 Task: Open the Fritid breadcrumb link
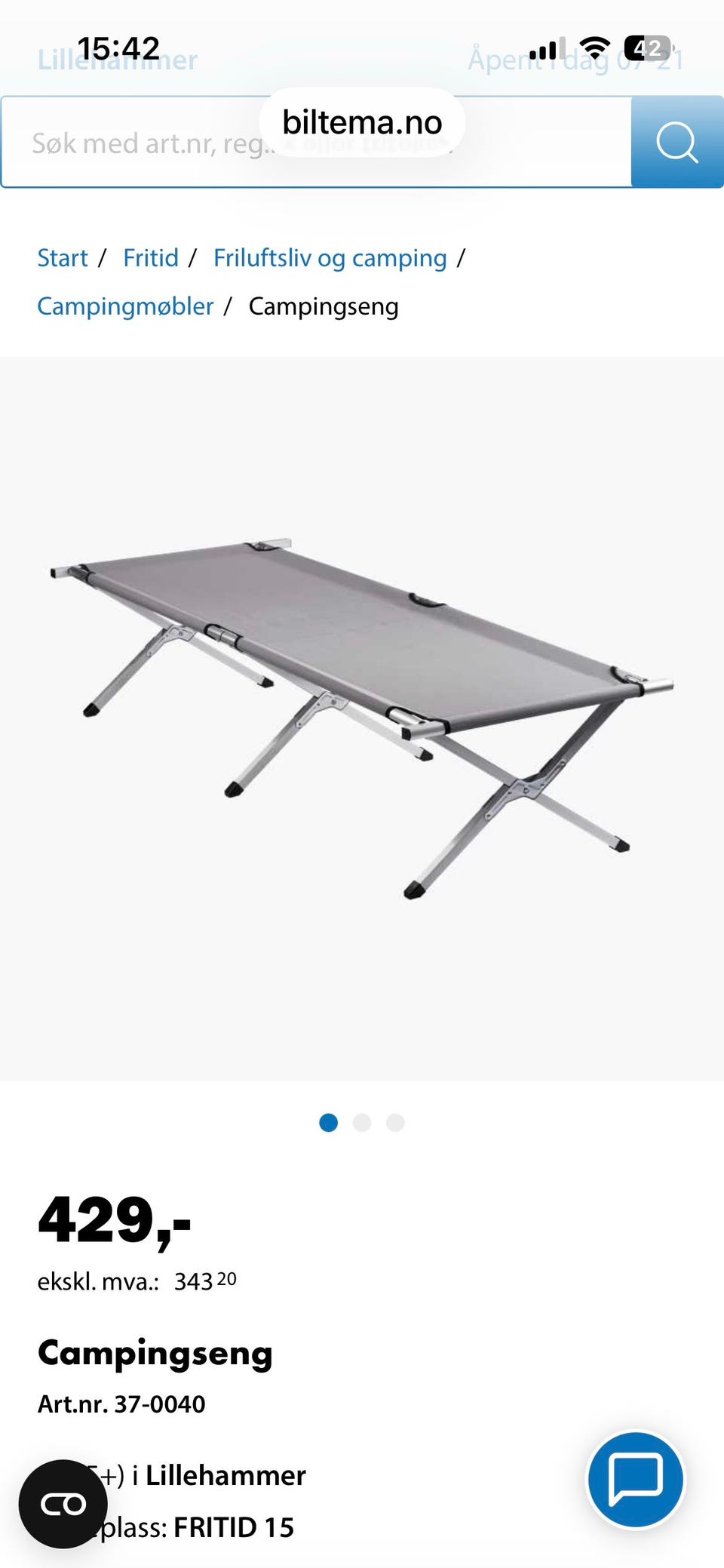[151, 258]
